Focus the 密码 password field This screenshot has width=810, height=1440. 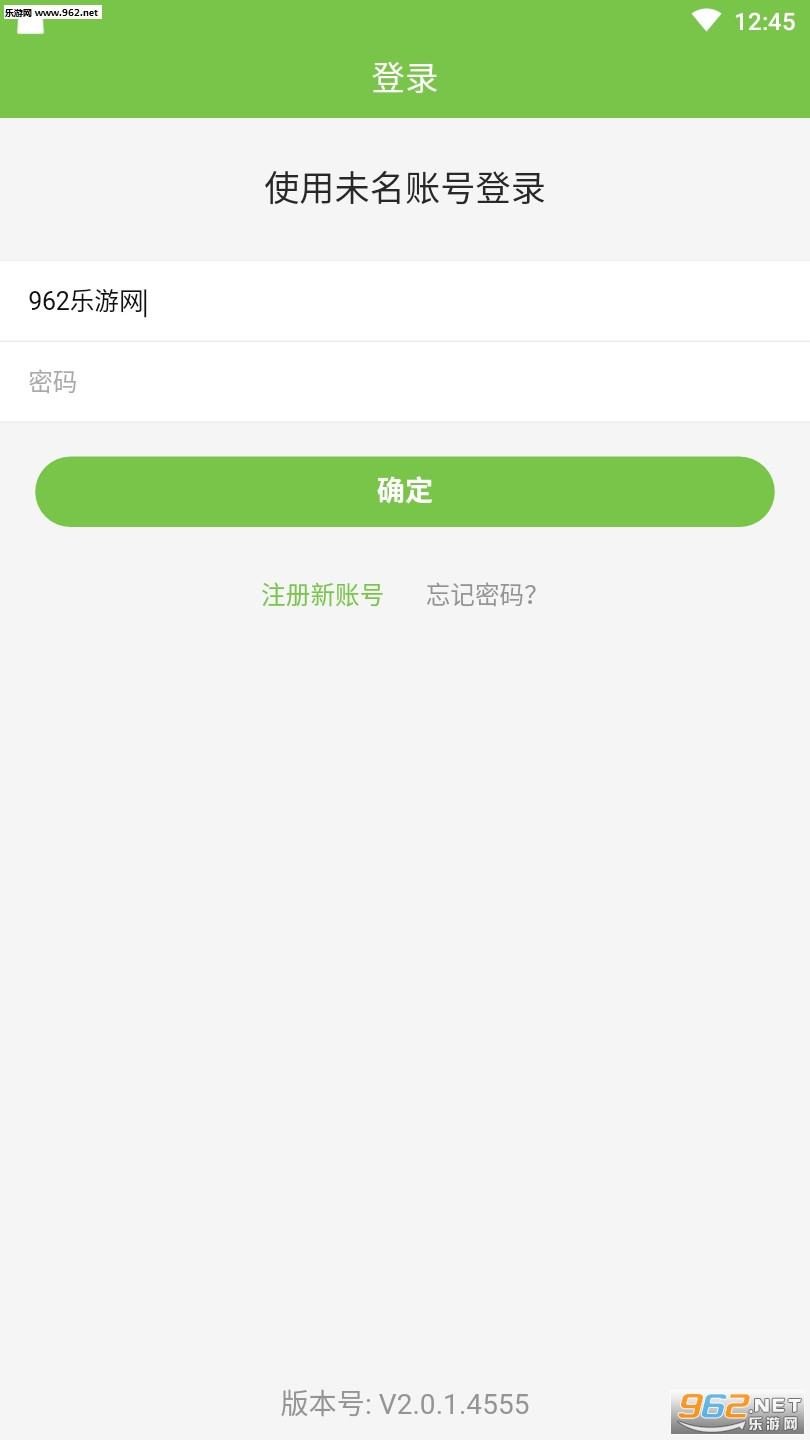click(404, 382)
